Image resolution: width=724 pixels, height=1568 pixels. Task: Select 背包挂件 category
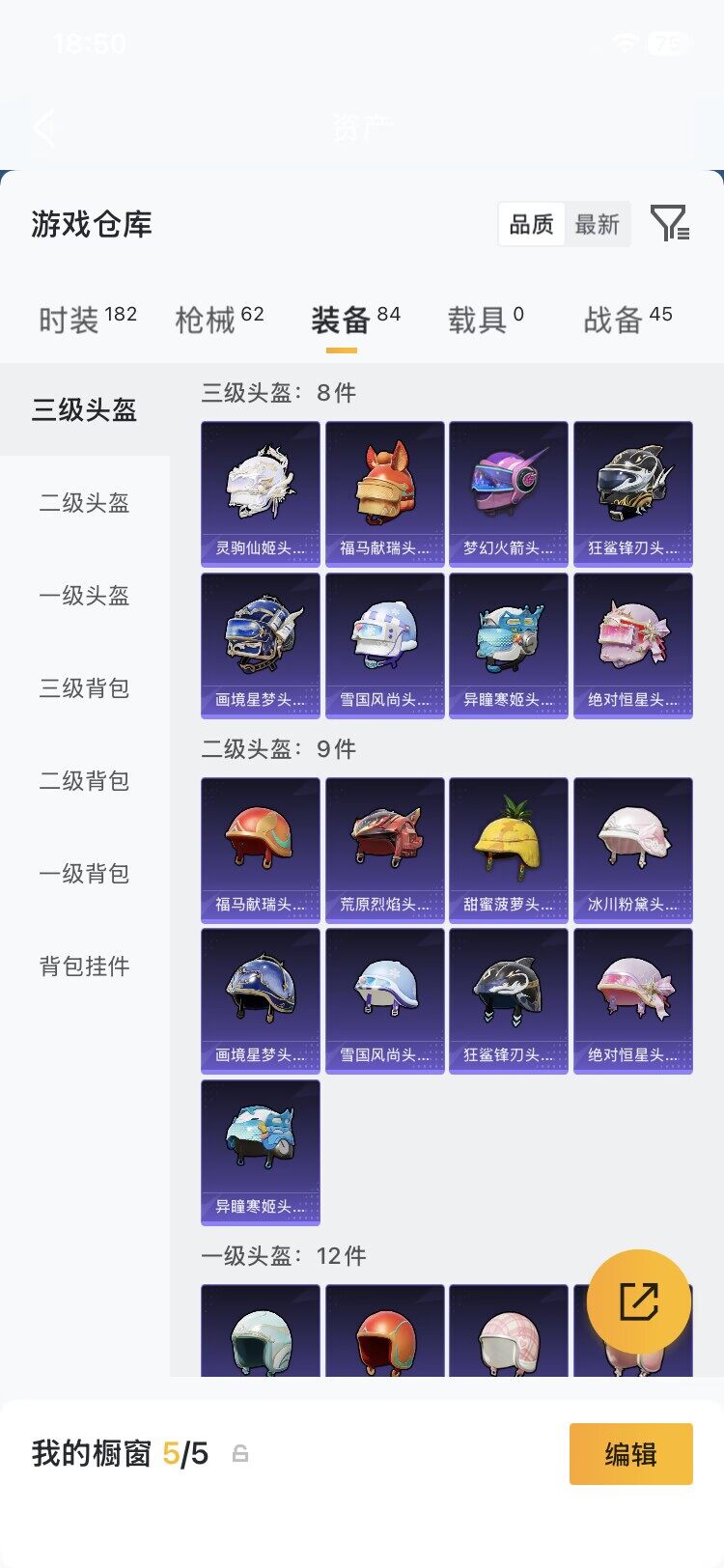coord(84,966)
